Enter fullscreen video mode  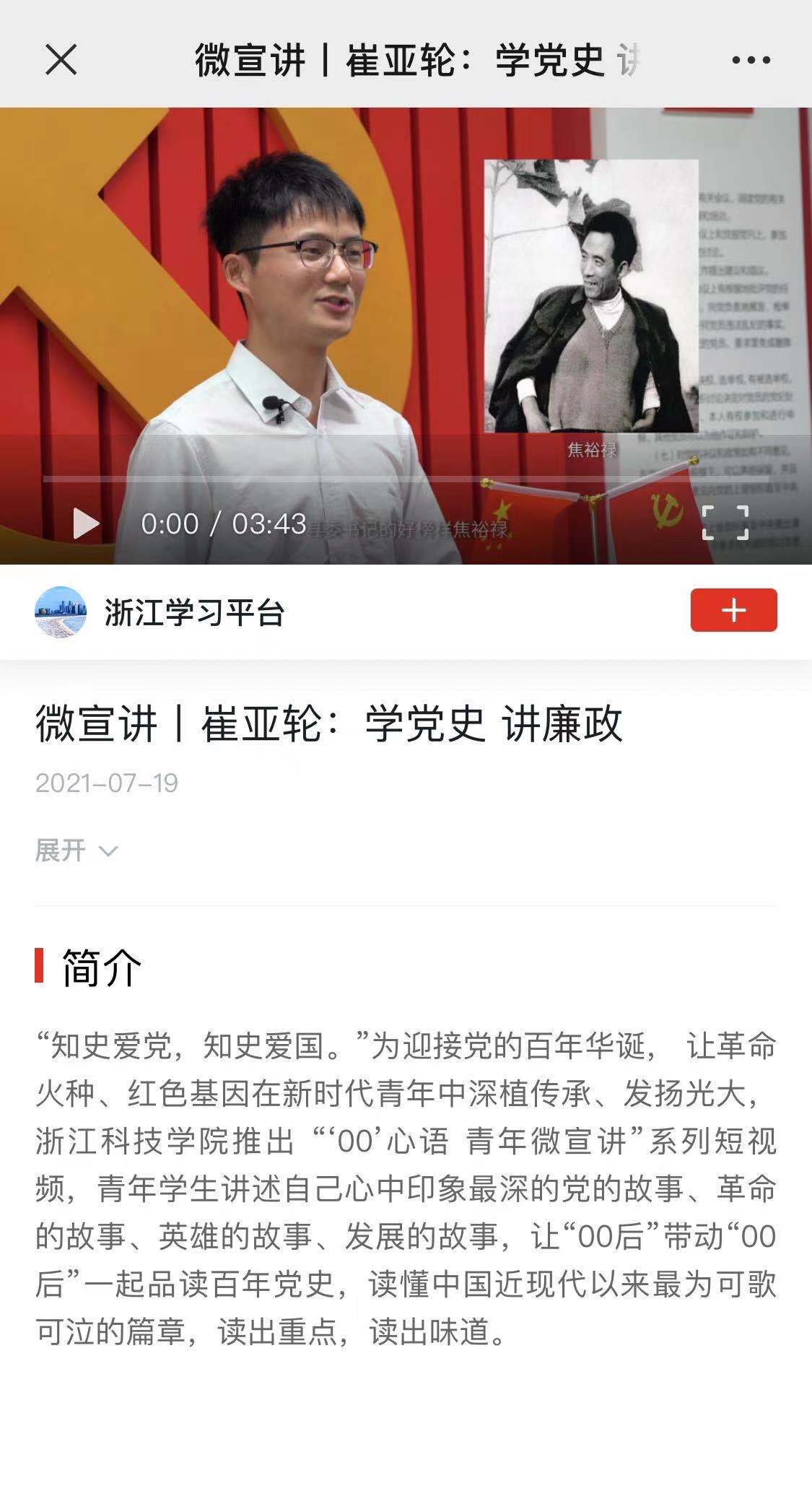click(725, 523)
